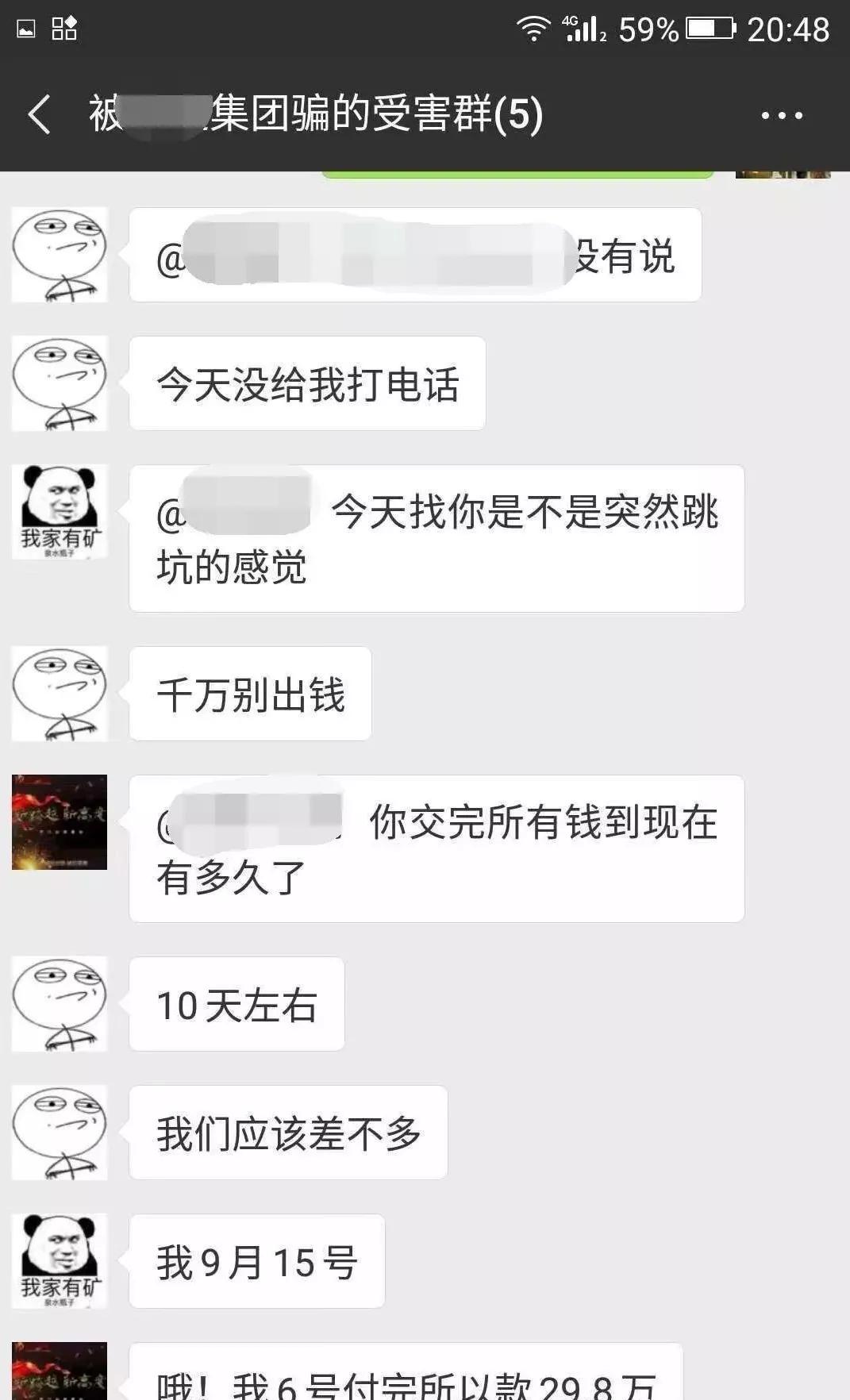The width and height of the screenshot is (850, 1400).
Task: View profile of the '千万别出钱' sender
Action: [x=60, y=694]
